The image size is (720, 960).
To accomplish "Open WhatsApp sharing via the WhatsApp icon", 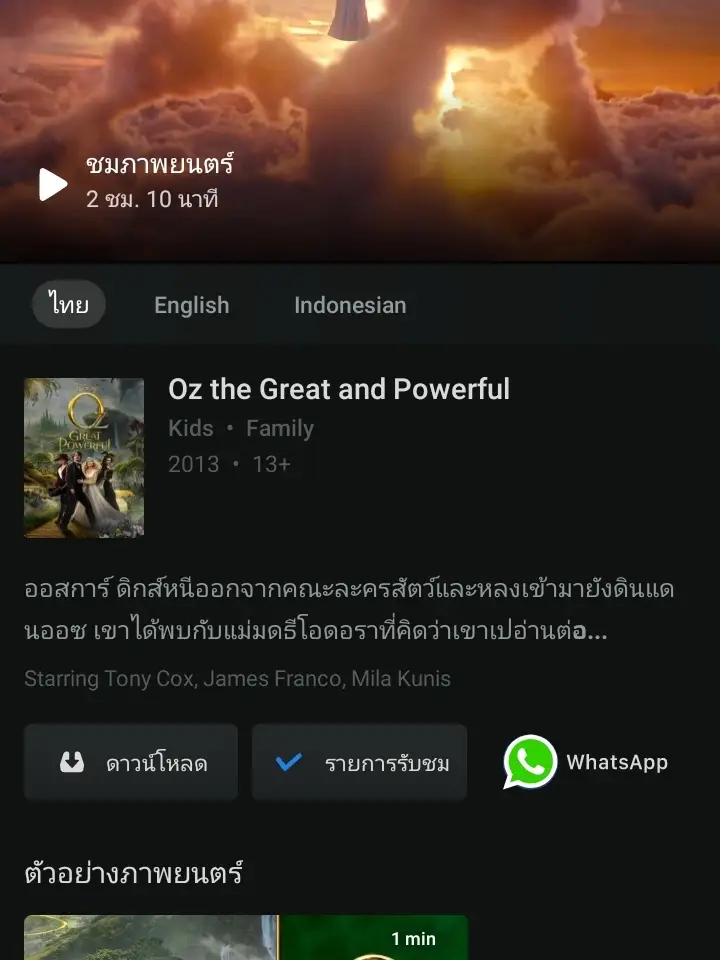I will [x=528, y=762].
